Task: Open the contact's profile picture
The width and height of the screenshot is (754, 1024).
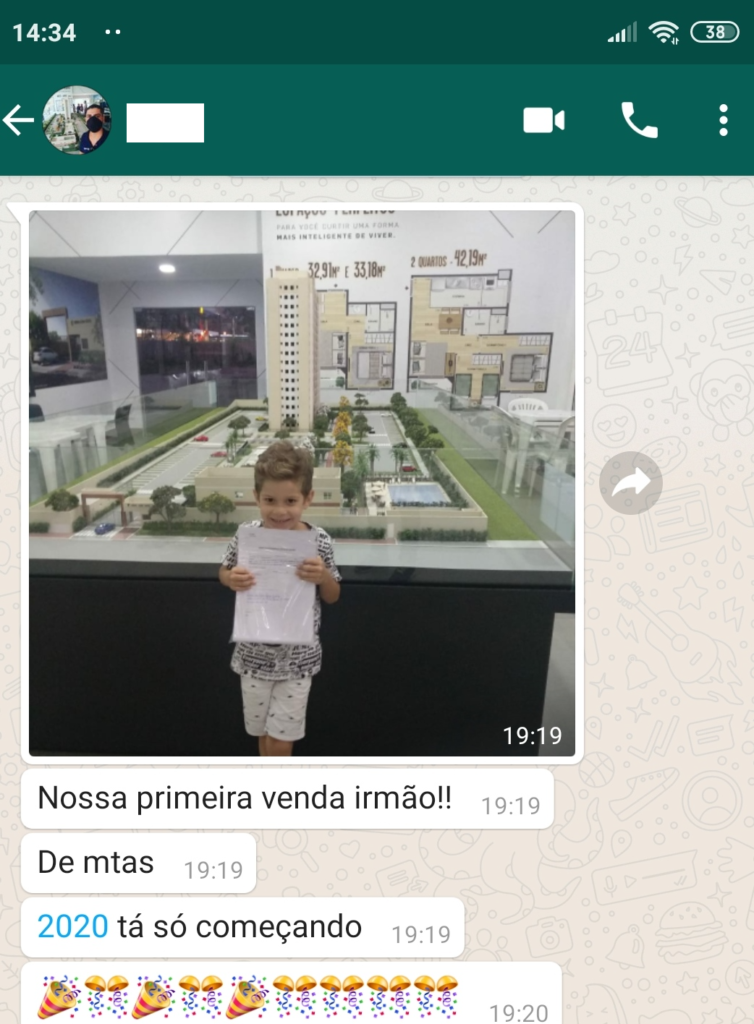Action: click(x=77, y=121)
